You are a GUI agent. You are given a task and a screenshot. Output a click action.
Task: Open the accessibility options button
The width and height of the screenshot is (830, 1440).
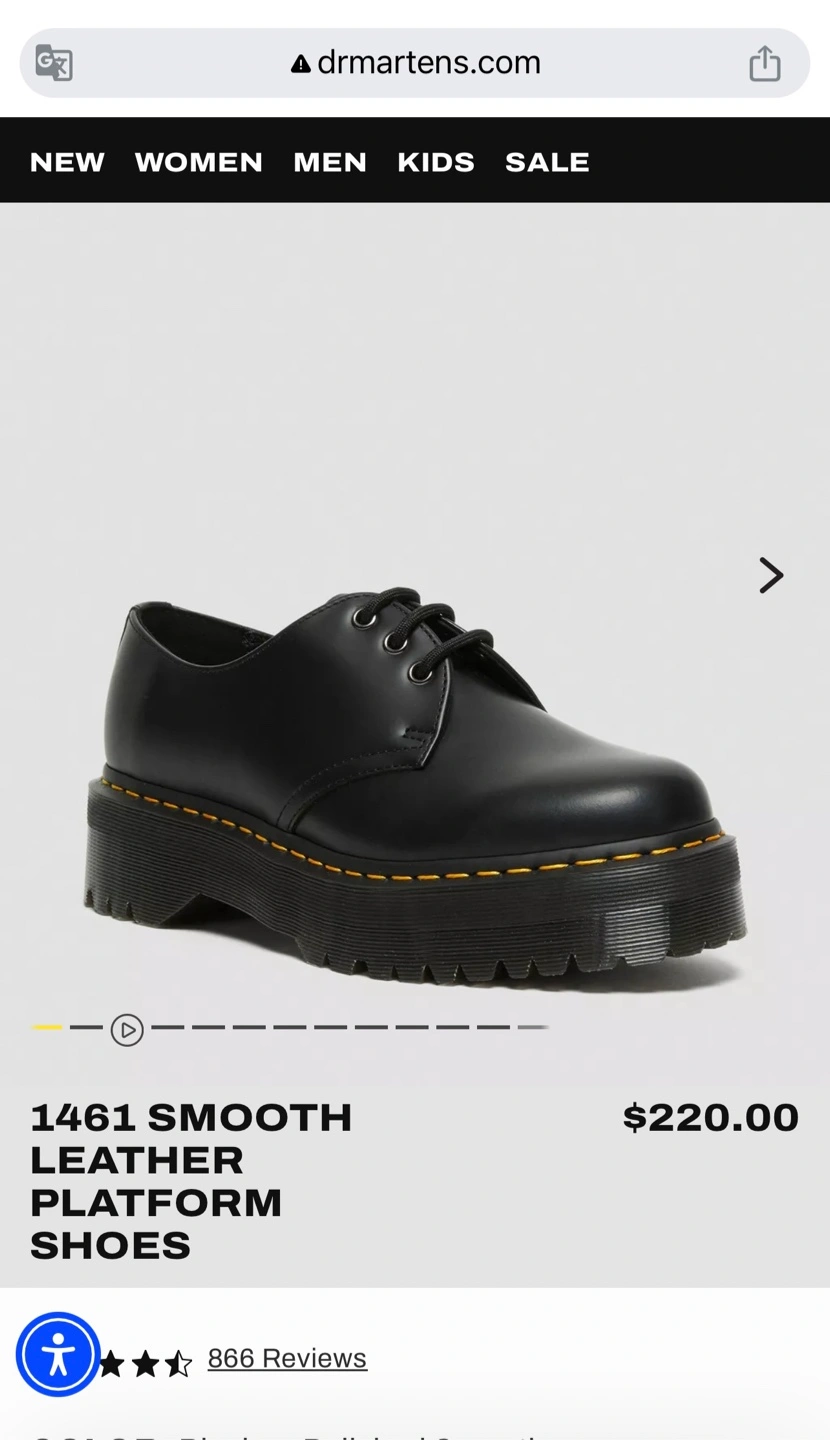[58, 1354]
